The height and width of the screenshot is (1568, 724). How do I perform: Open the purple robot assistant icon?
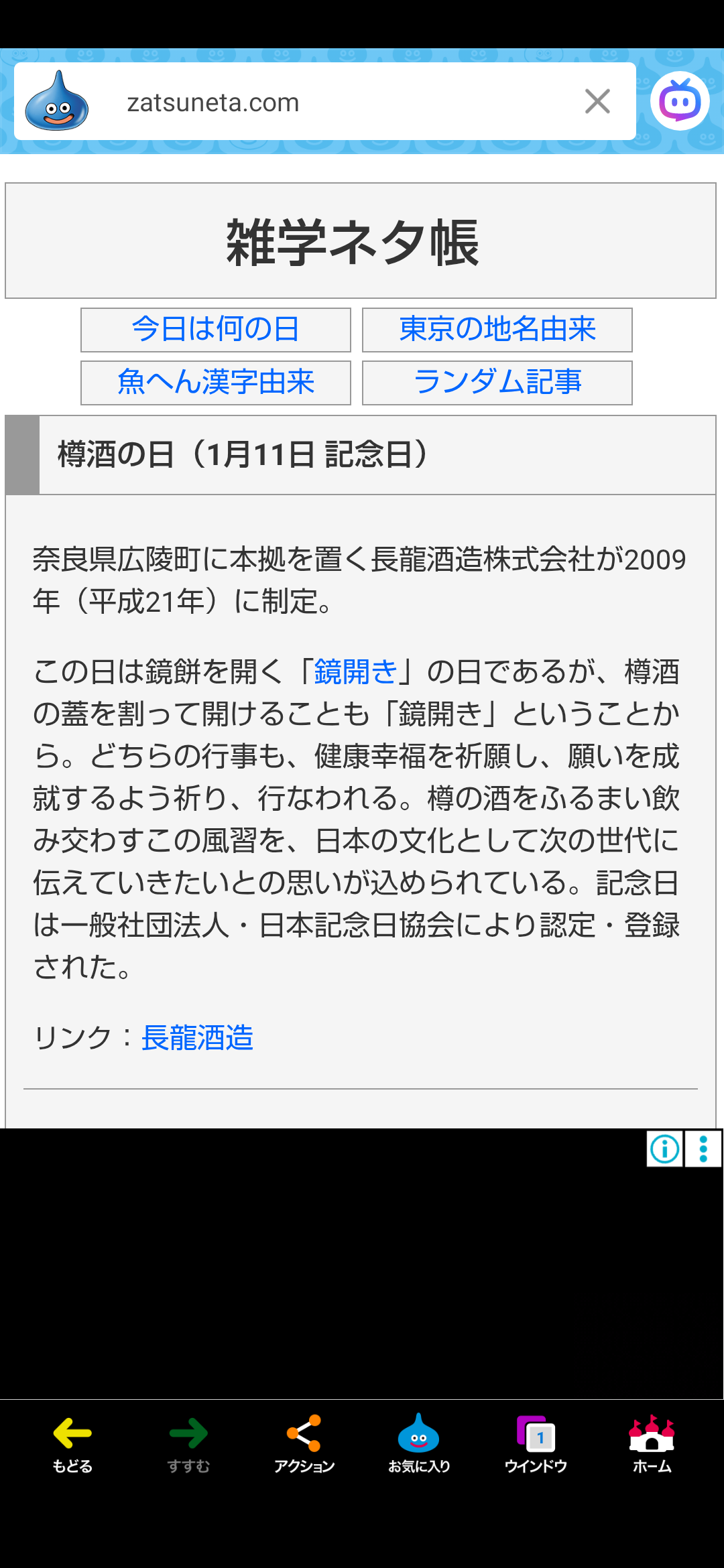coord(680,101)
